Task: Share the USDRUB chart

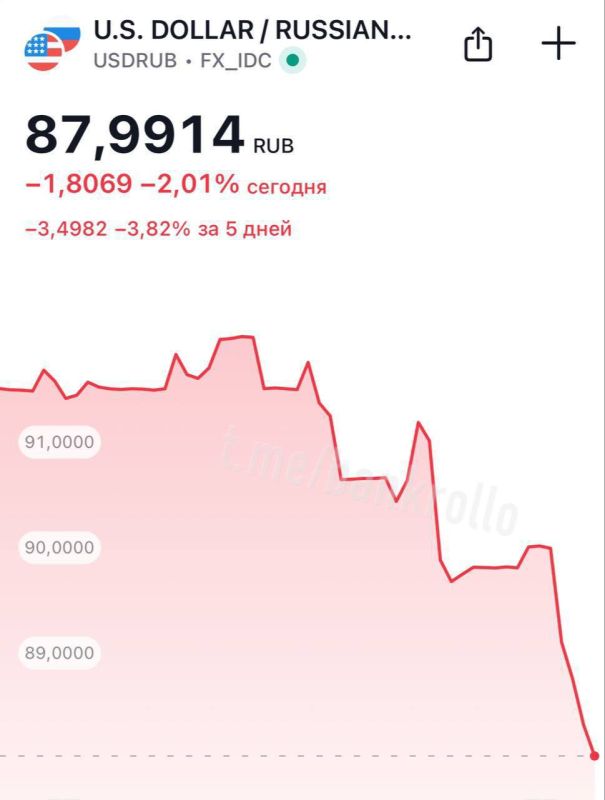Action: click(479, 43)
